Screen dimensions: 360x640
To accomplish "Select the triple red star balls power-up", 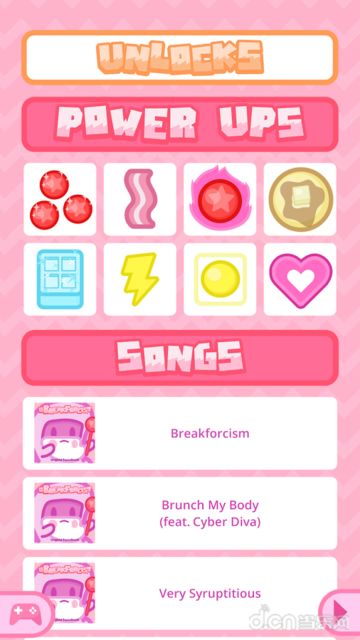I will 60,199.
